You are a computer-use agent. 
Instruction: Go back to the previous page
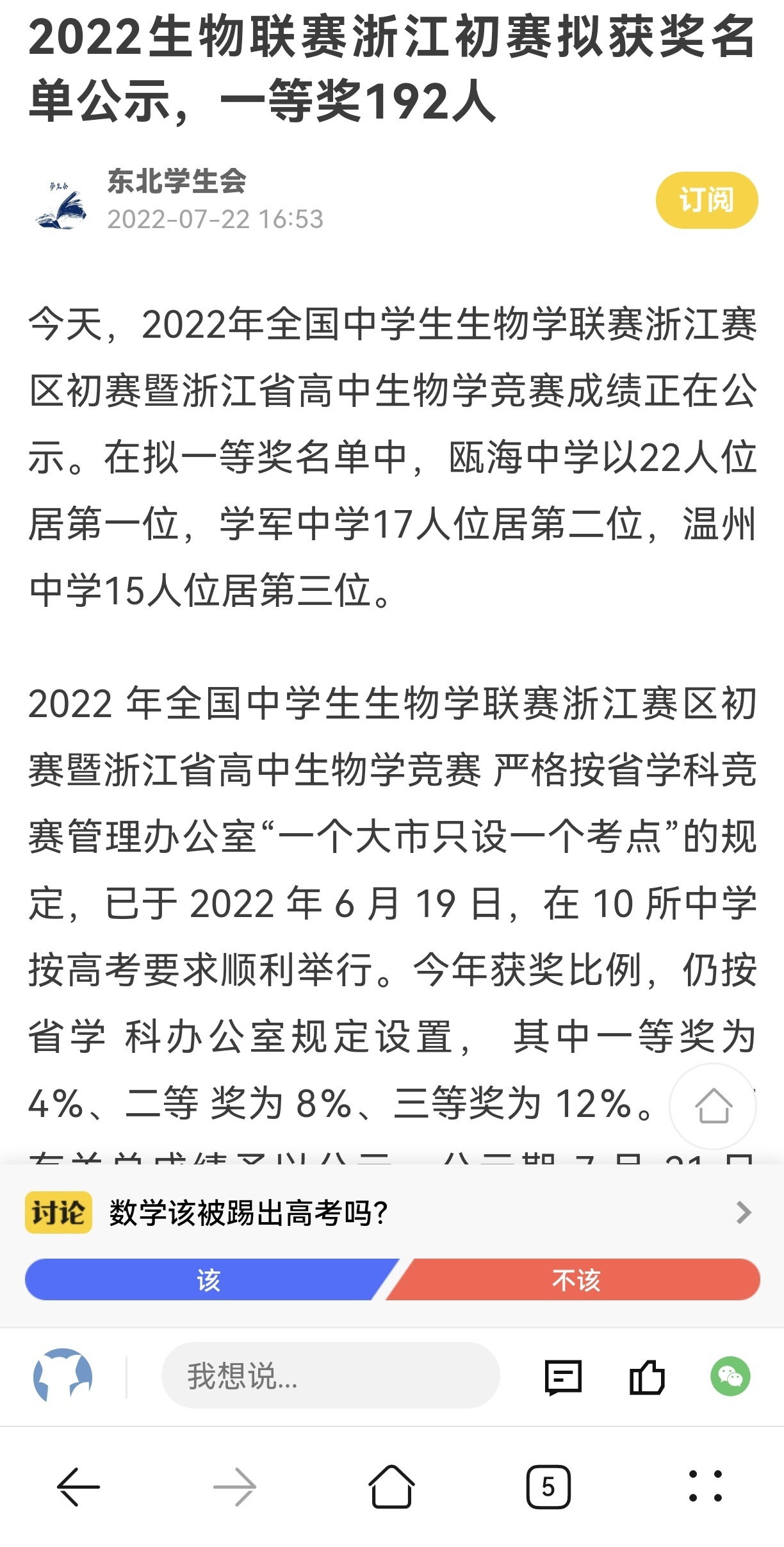[x=78, y=1486]
